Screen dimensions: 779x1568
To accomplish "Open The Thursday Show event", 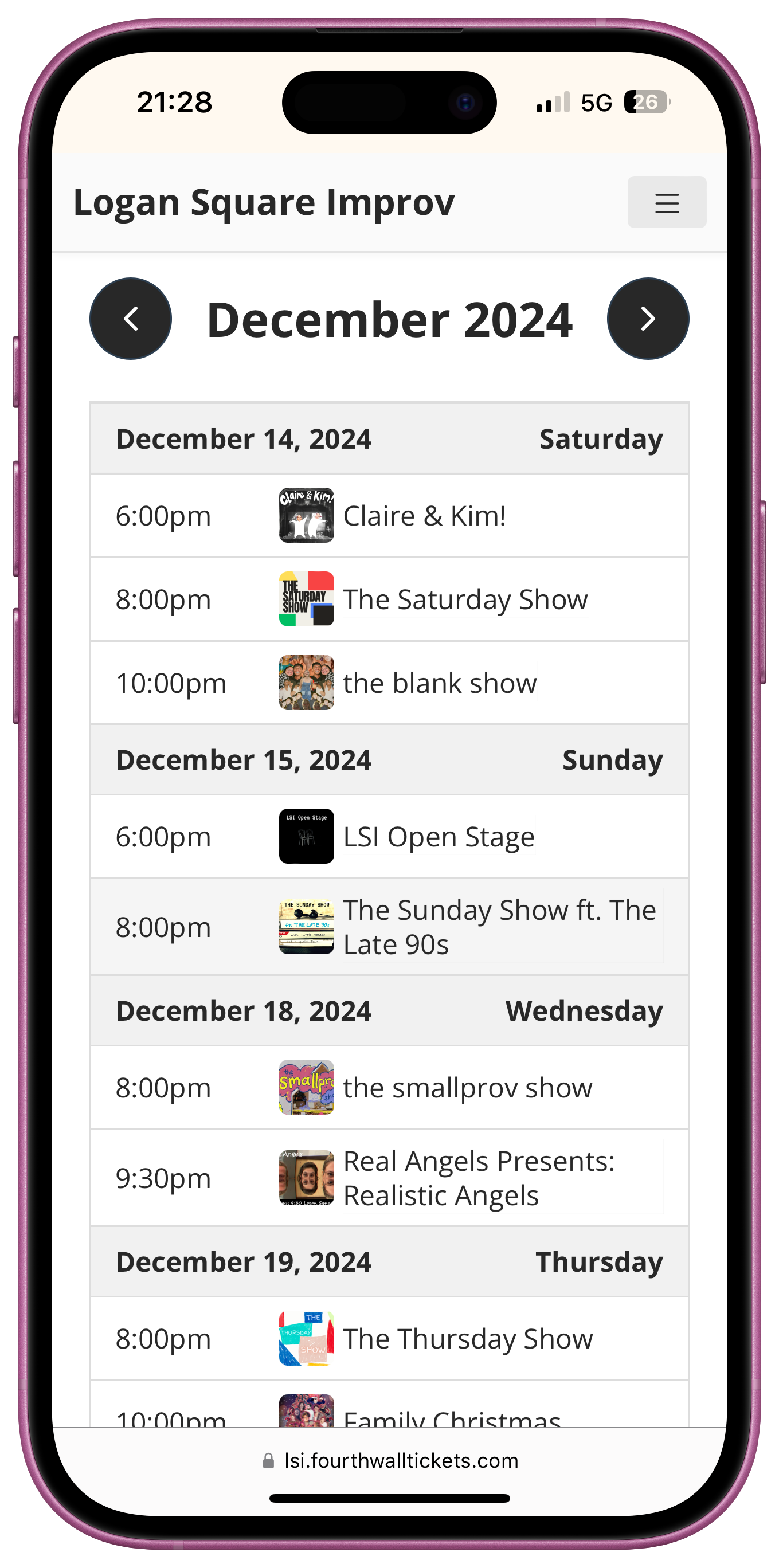I will click(x=467, y=1339).
